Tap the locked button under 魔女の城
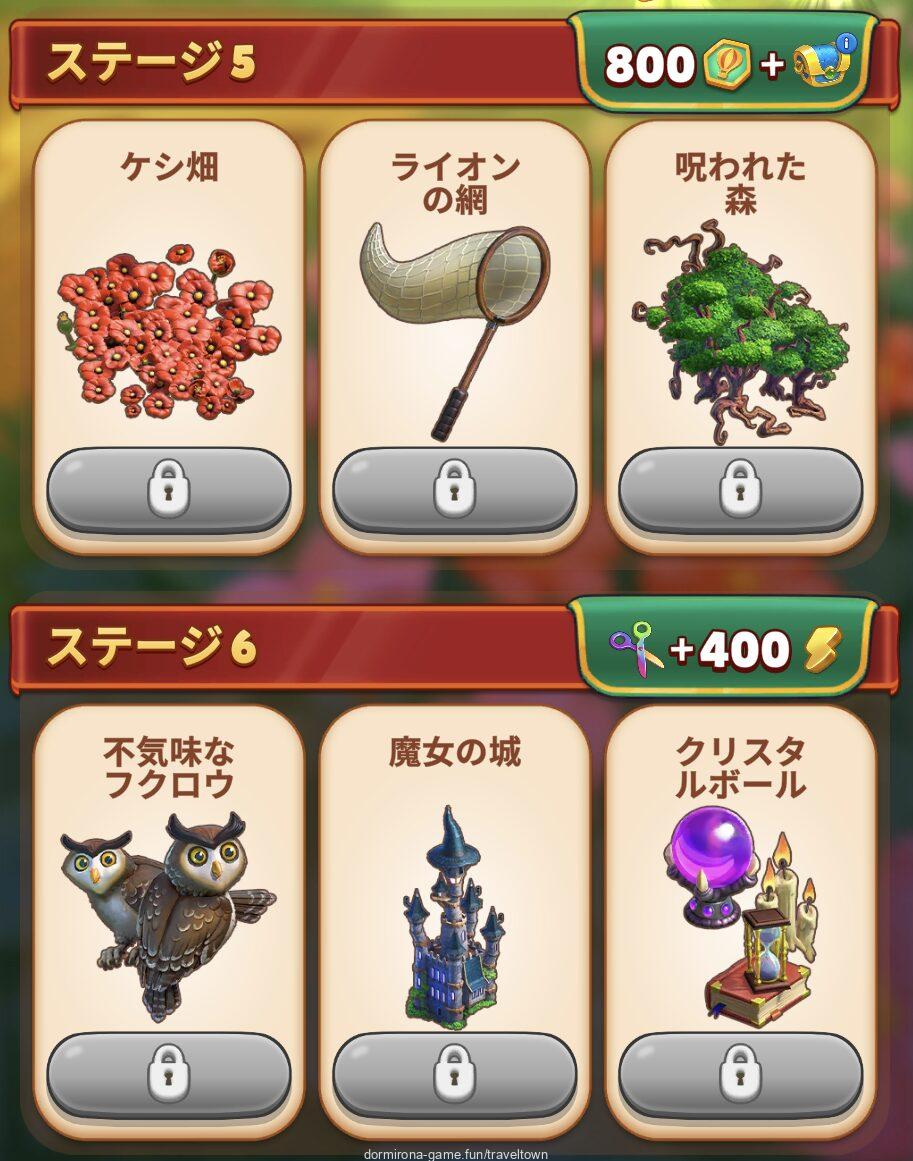The height and width of the screenshot is (1161, 913). click(454, 1074)
